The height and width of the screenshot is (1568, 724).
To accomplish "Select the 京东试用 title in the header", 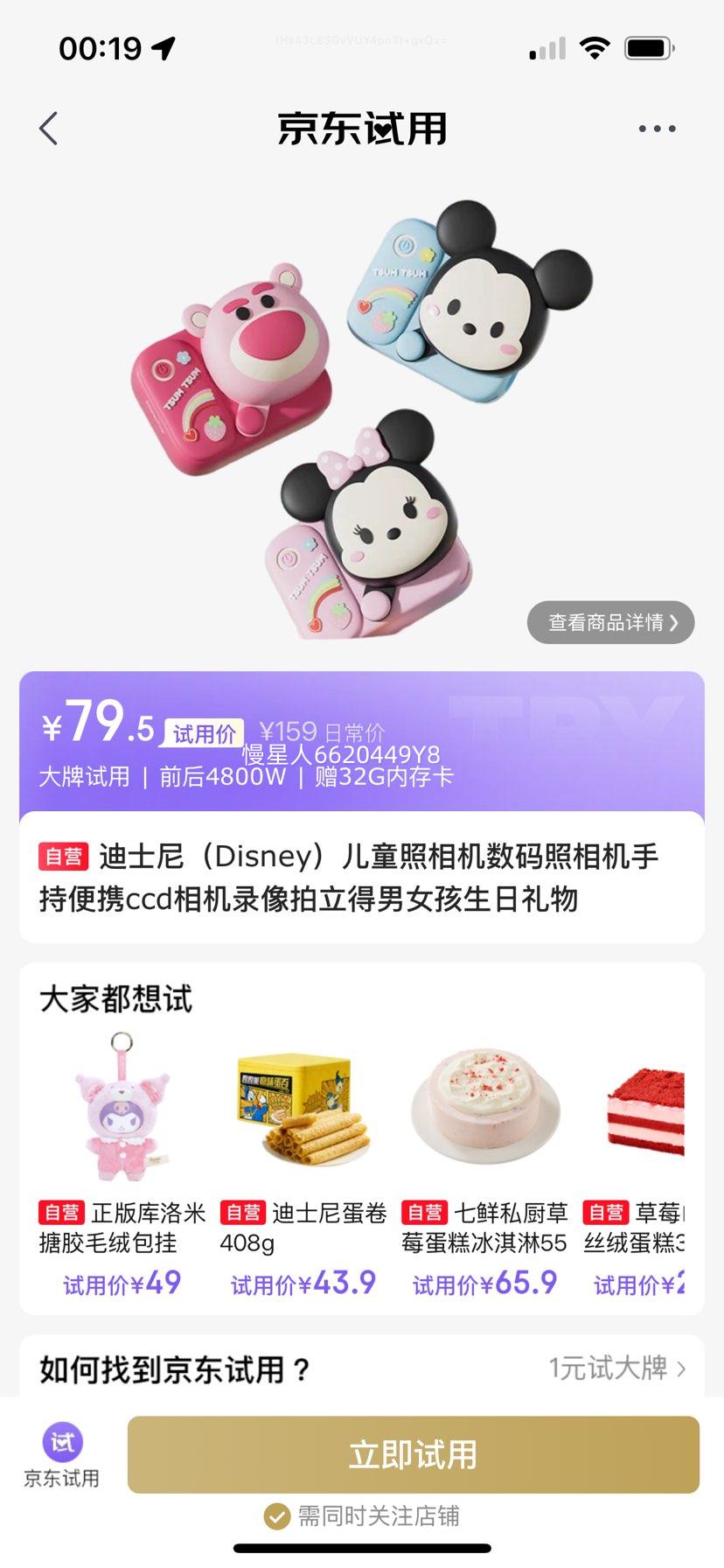I will click(x=361, y=128).
